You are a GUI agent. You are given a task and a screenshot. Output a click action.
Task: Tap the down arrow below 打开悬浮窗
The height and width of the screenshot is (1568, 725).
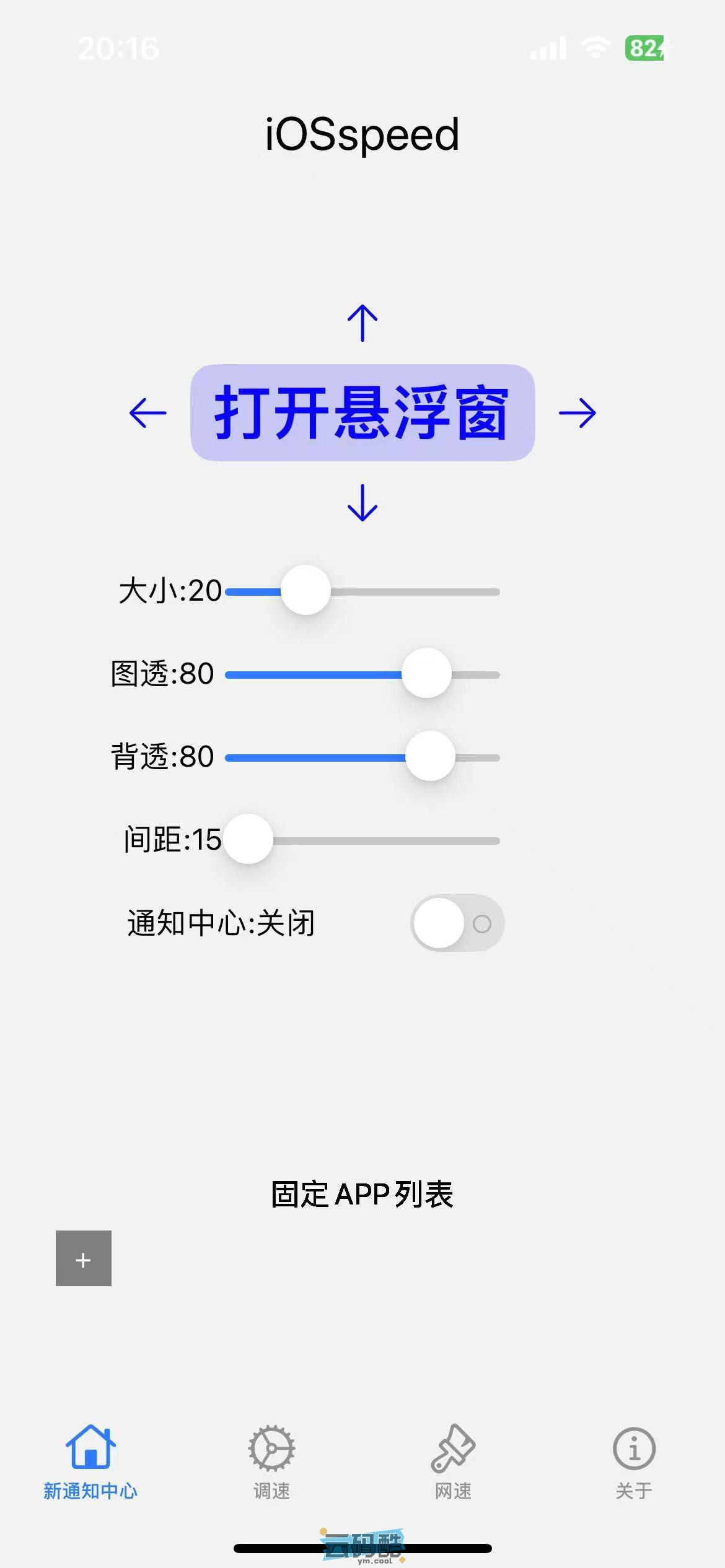pyautogui.click(x=362, y=503)
